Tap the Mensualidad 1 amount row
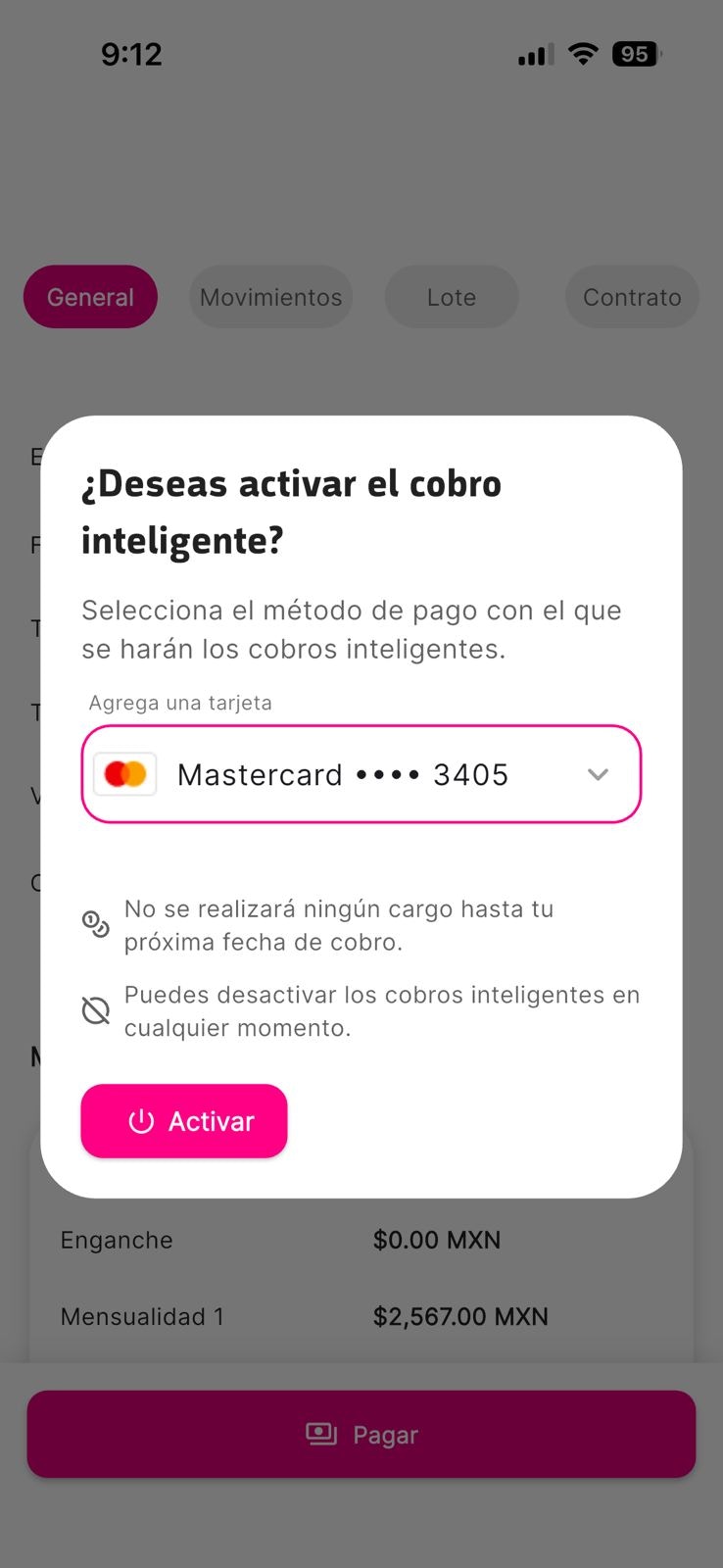The image size is (723, 1568). pos(361,1316)
